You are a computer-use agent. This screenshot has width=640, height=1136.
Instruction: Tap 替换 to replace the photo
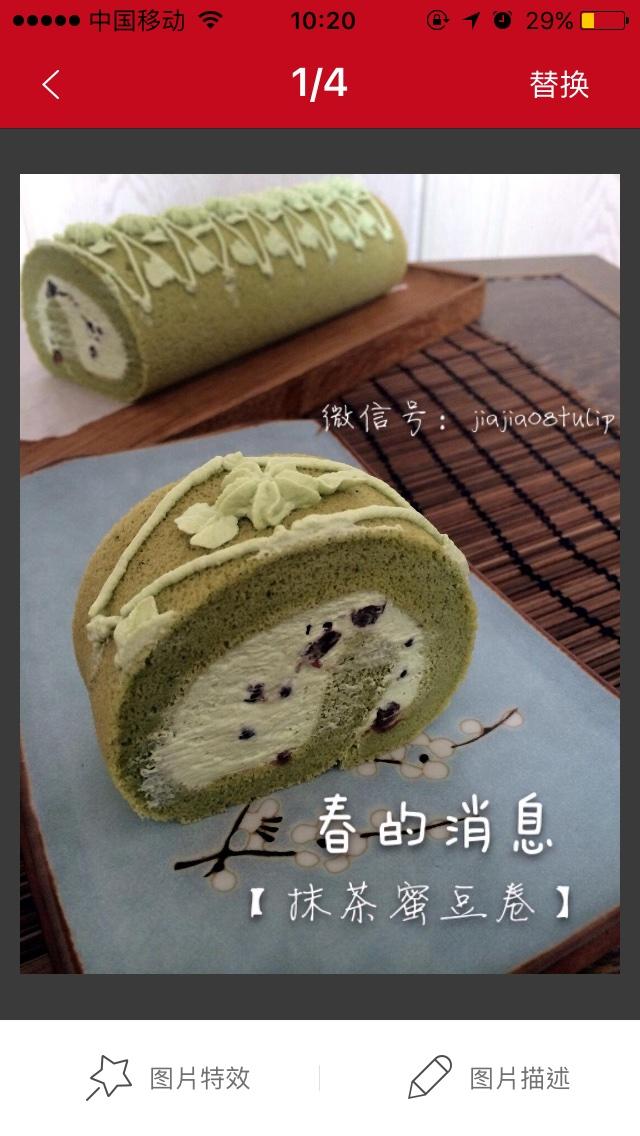559,85
